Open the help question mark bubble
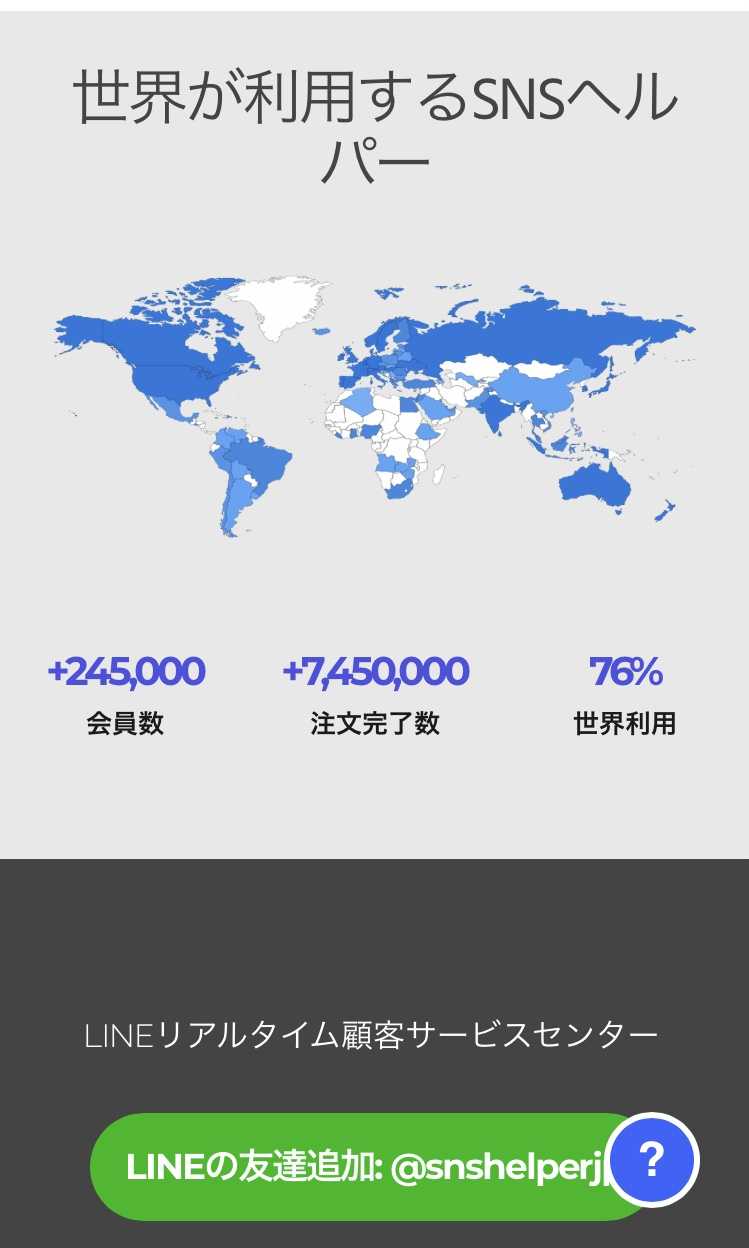Viewport: 749px width, 1248px height. tap(653, 1160)
